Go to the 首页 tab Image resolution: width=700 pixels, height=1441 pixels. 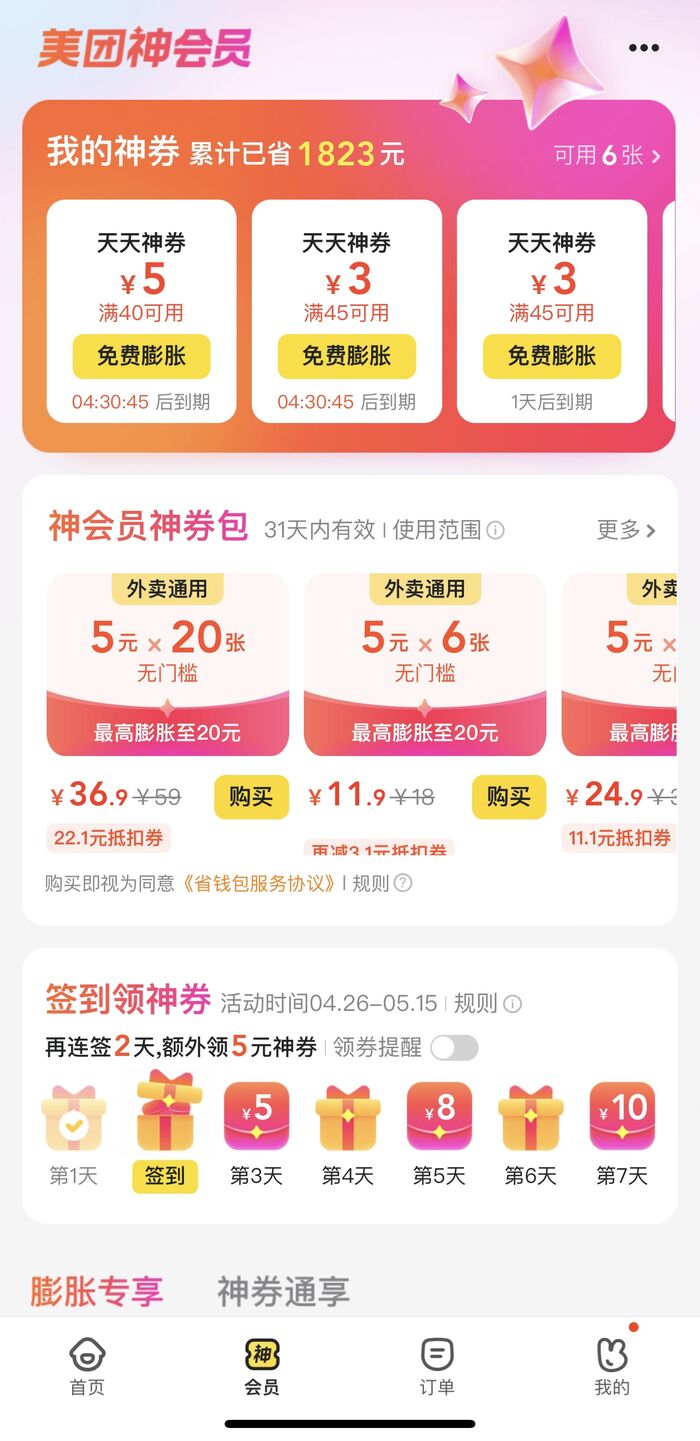click(87, 1366)
